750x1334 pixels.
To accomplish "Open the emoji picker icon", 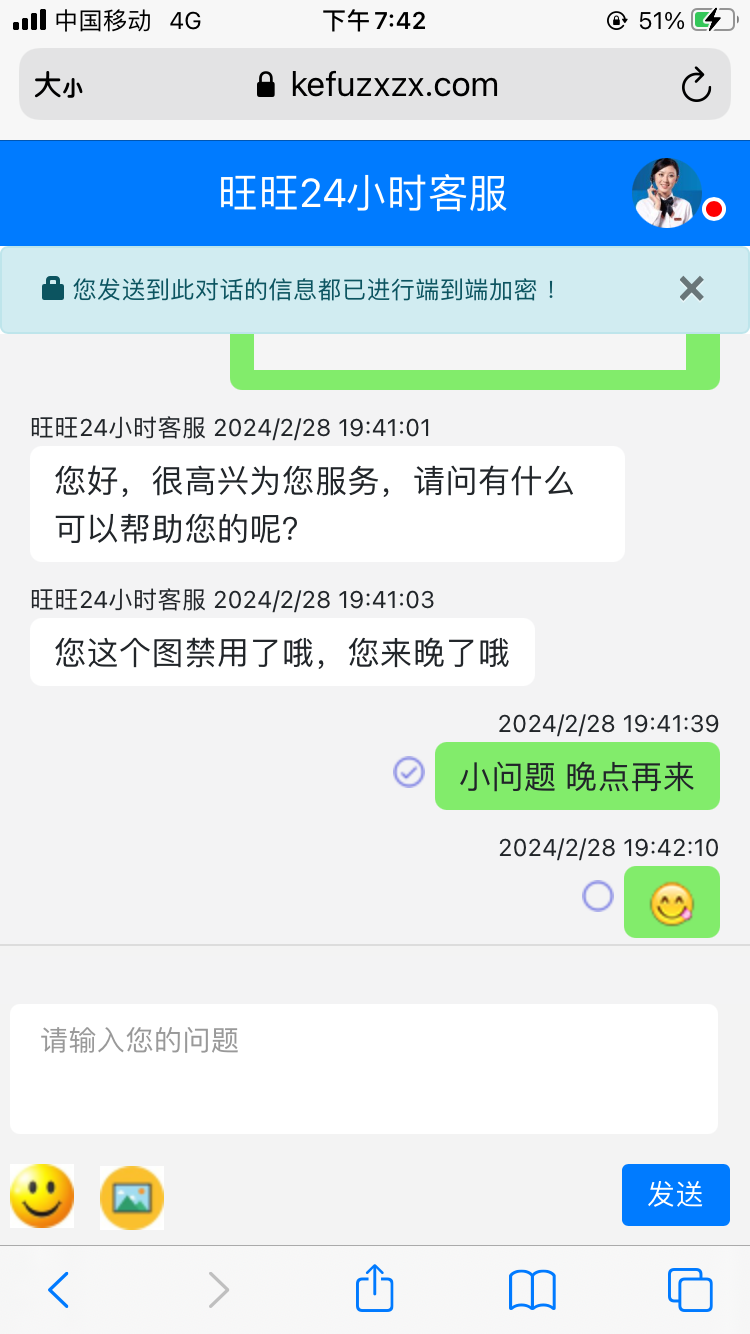I will pyautogui.click(x=41, y=1195).
